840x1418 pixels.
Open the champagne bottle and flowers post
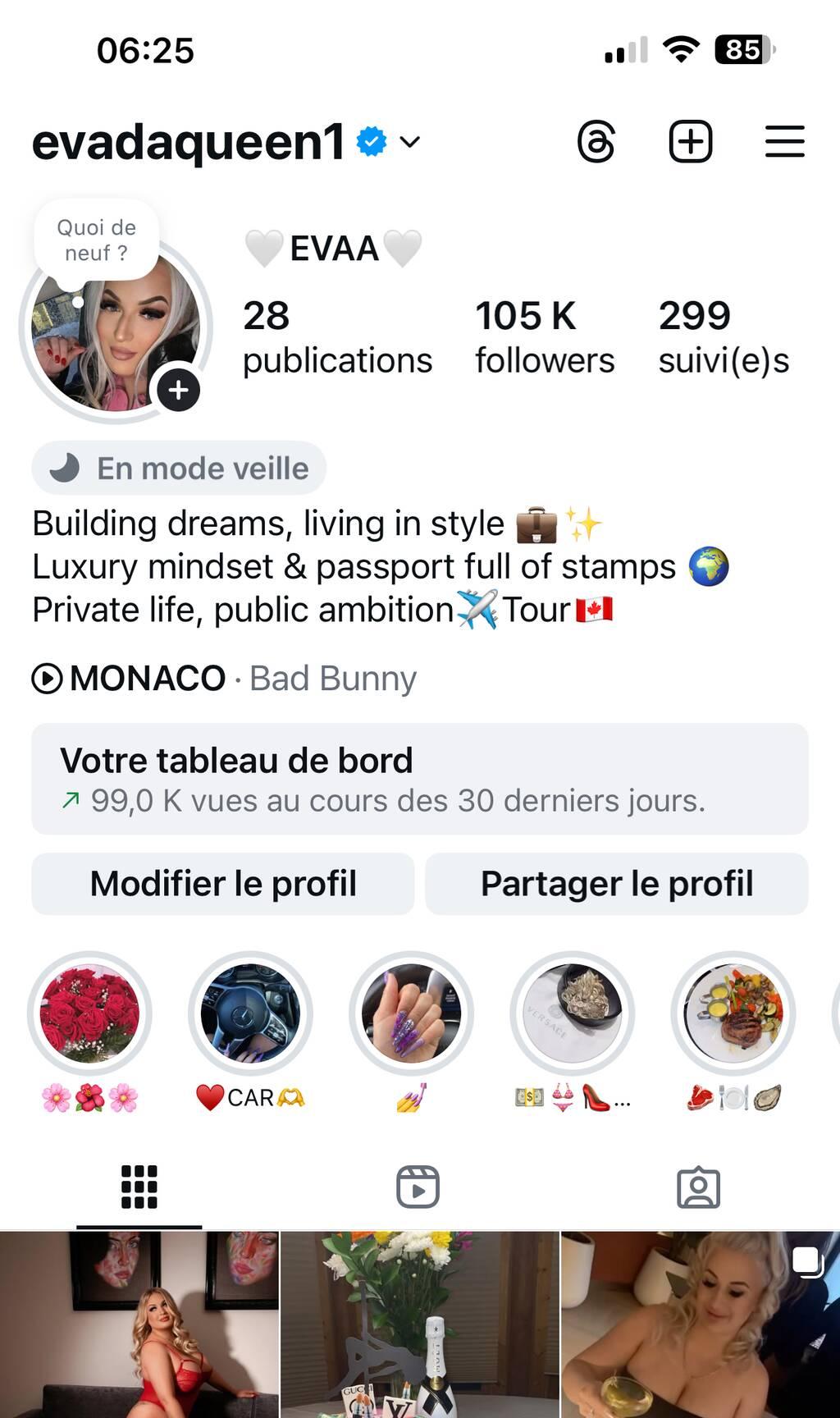tap(419, 1324)
